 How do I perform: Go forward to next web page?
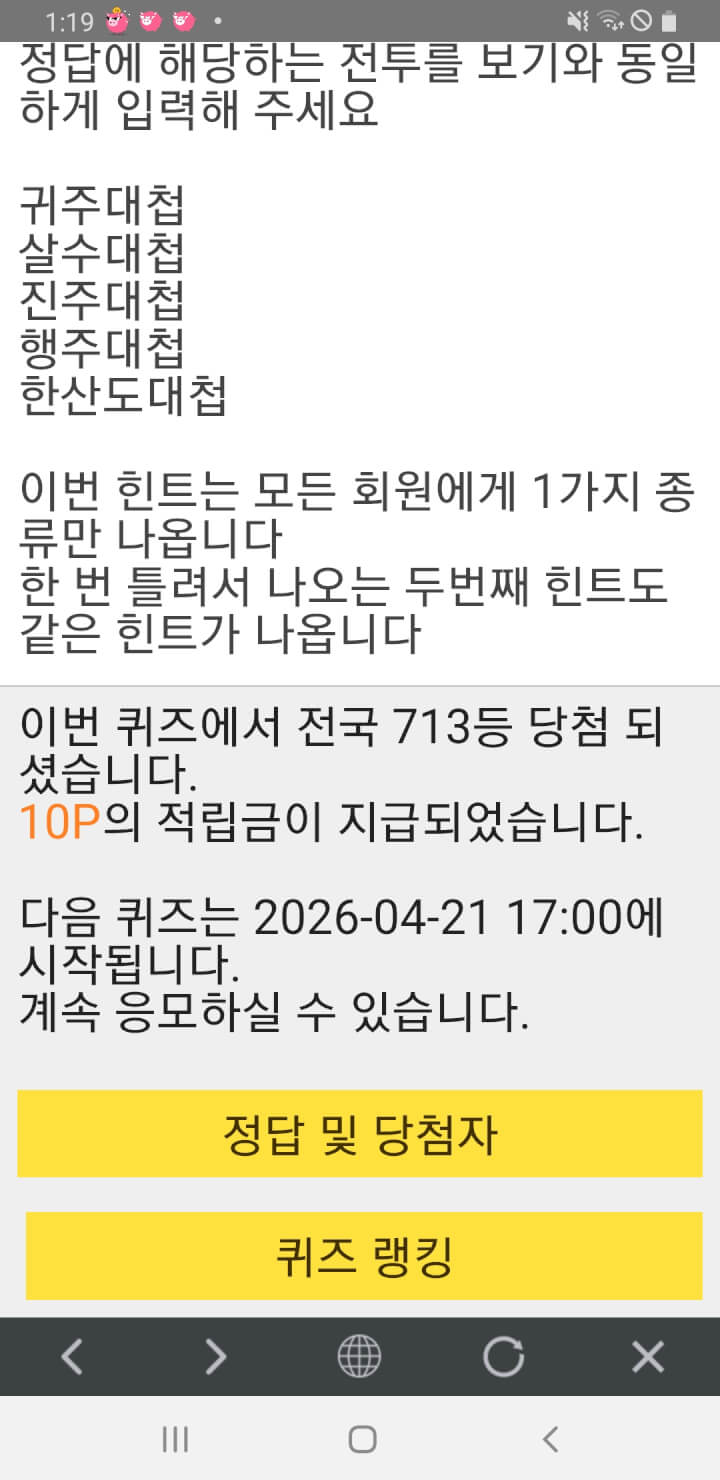(215, 1357)
